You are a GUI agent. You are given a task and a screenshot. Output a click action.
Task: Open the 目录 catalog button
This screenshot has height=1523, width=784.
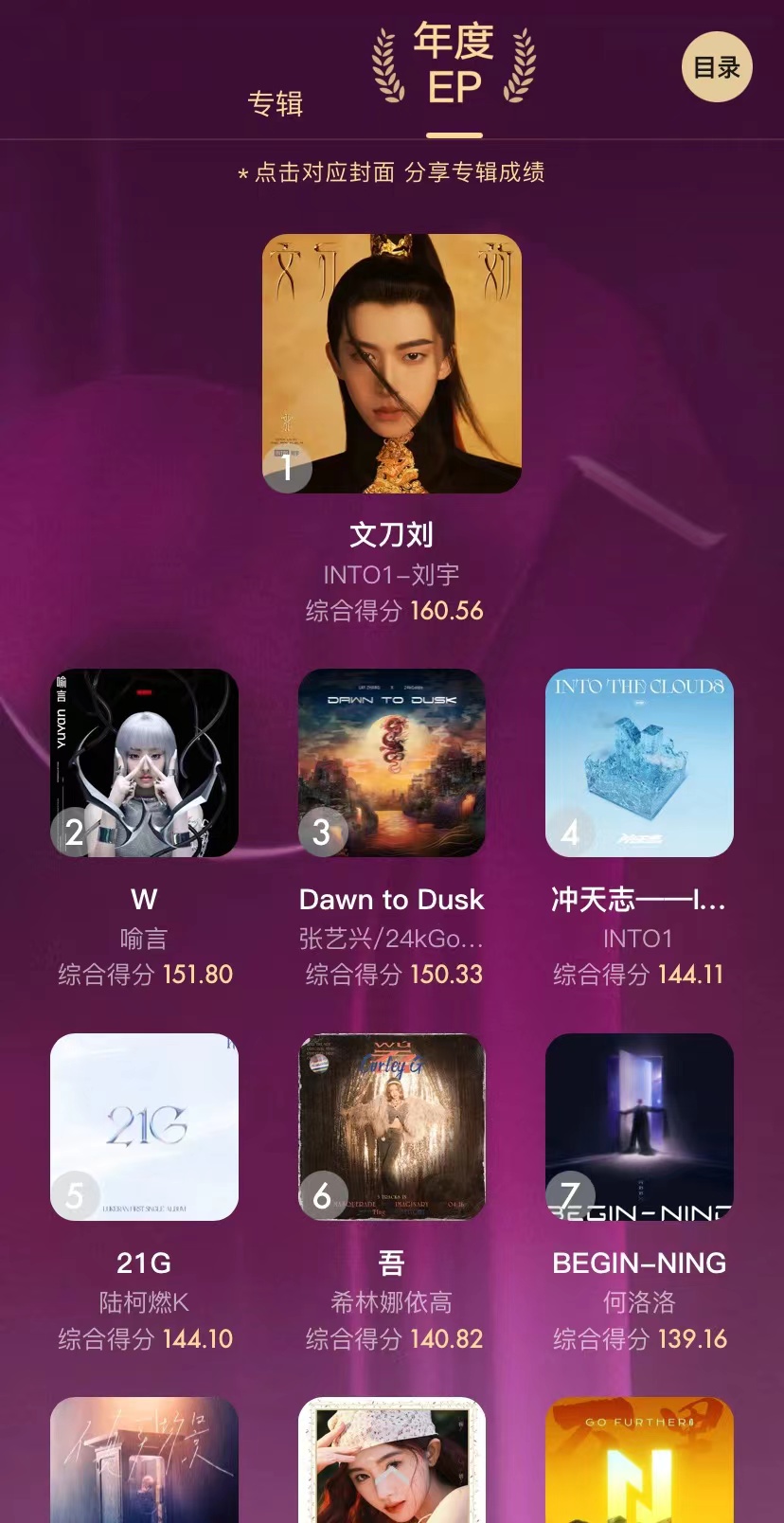(x=716, y=67)
